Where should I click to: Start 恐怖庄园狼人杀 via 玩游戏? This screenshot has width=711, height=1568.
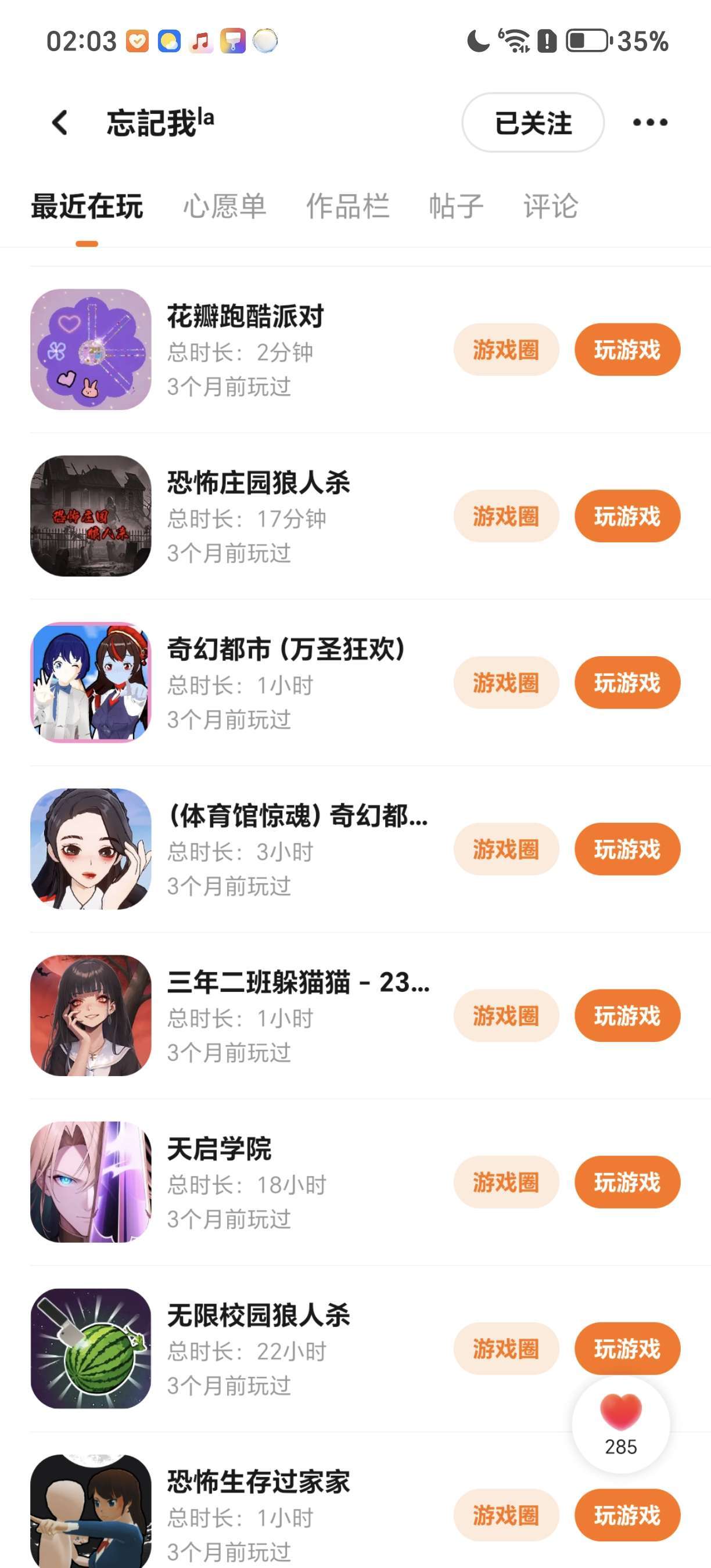(x=627, y=516)
